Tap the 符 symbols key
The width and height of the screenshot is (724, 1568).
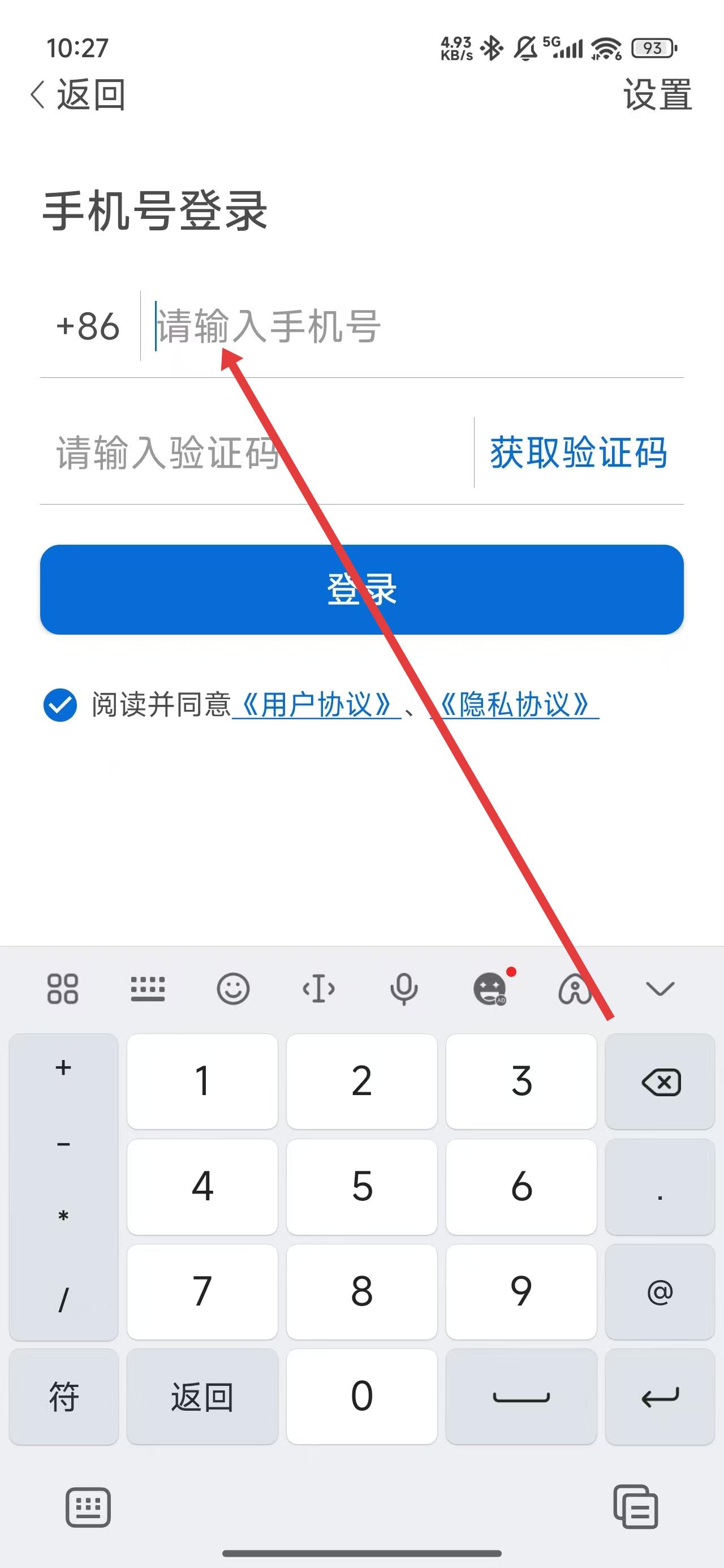[63, 1397]
